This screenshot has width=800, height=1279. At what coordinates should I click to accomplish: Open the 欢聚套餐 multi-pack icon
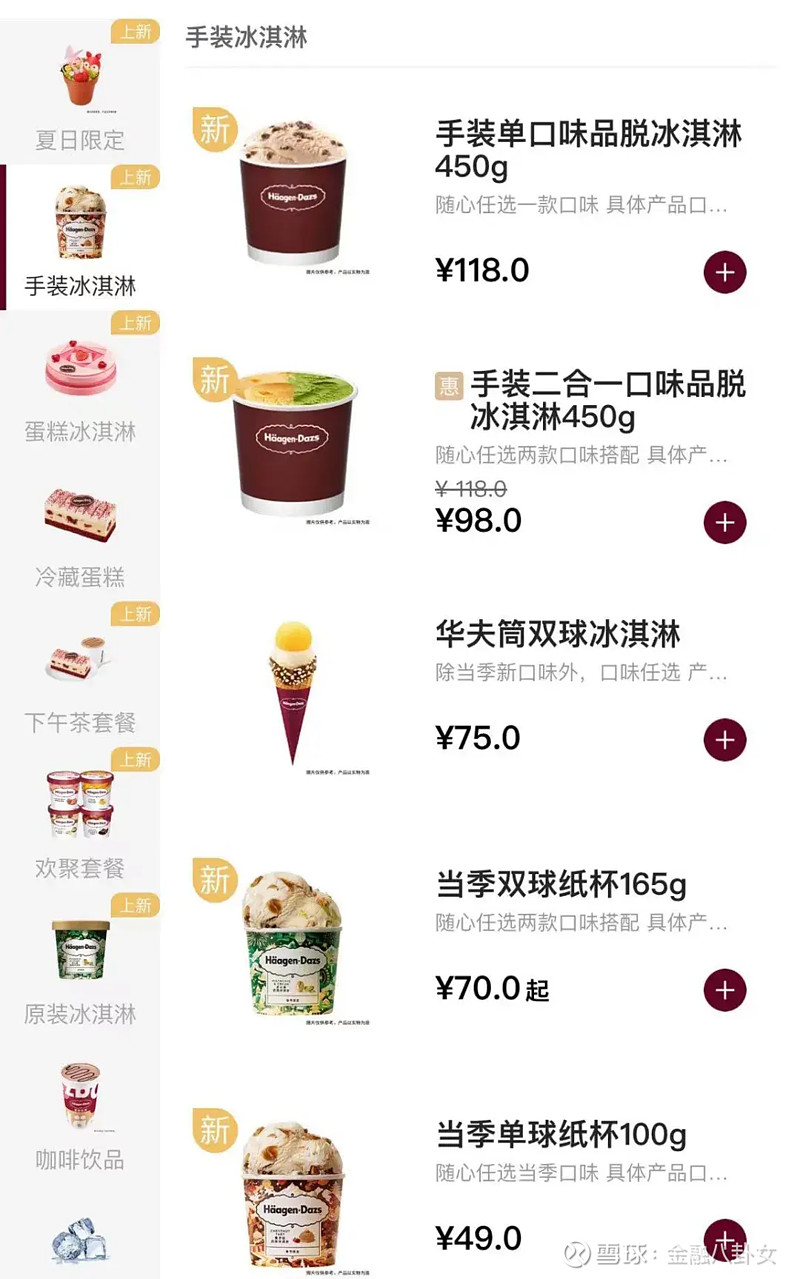[x=80, y=805]
